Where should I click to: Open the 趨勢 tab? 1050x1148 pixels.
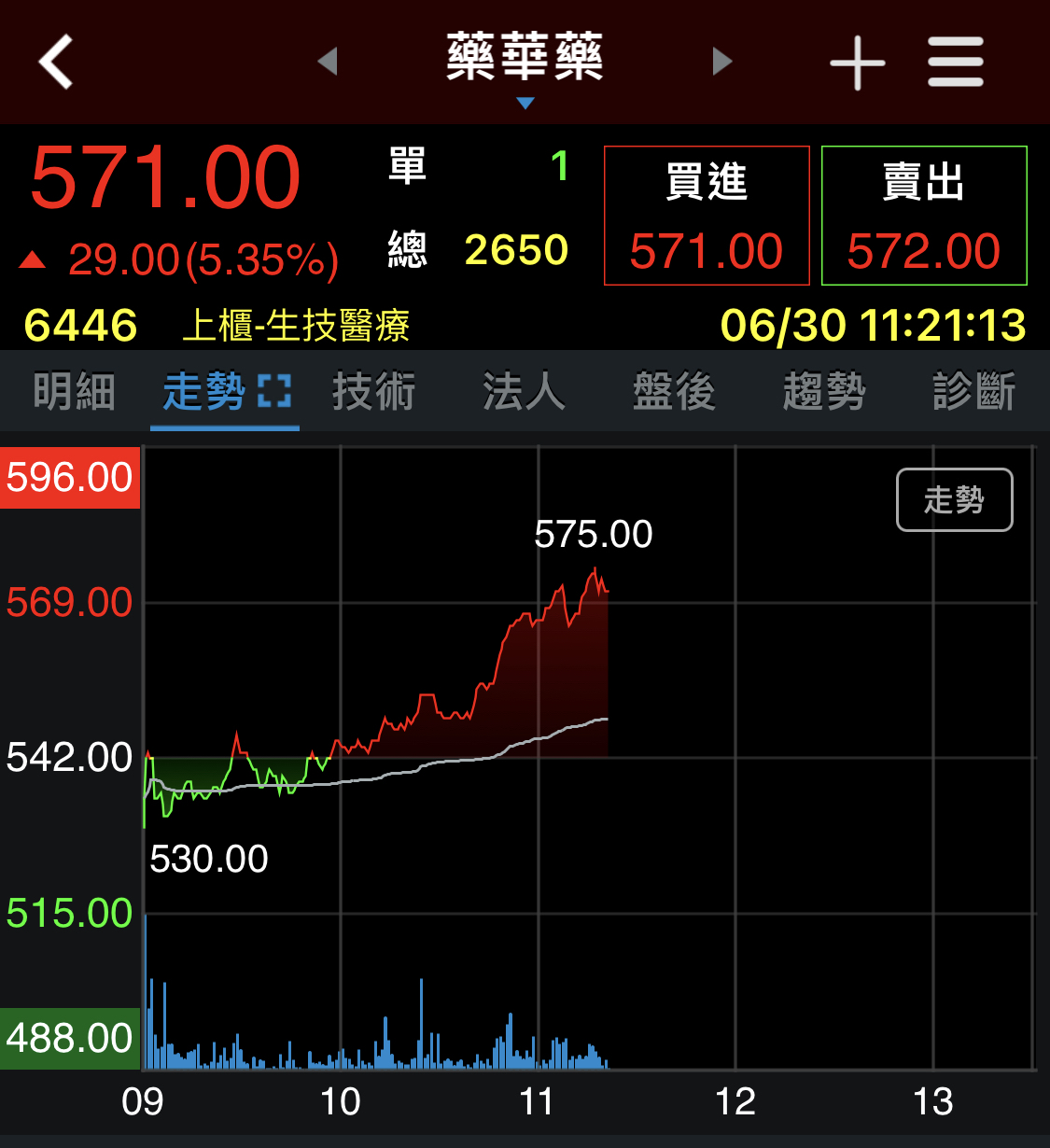824,392
